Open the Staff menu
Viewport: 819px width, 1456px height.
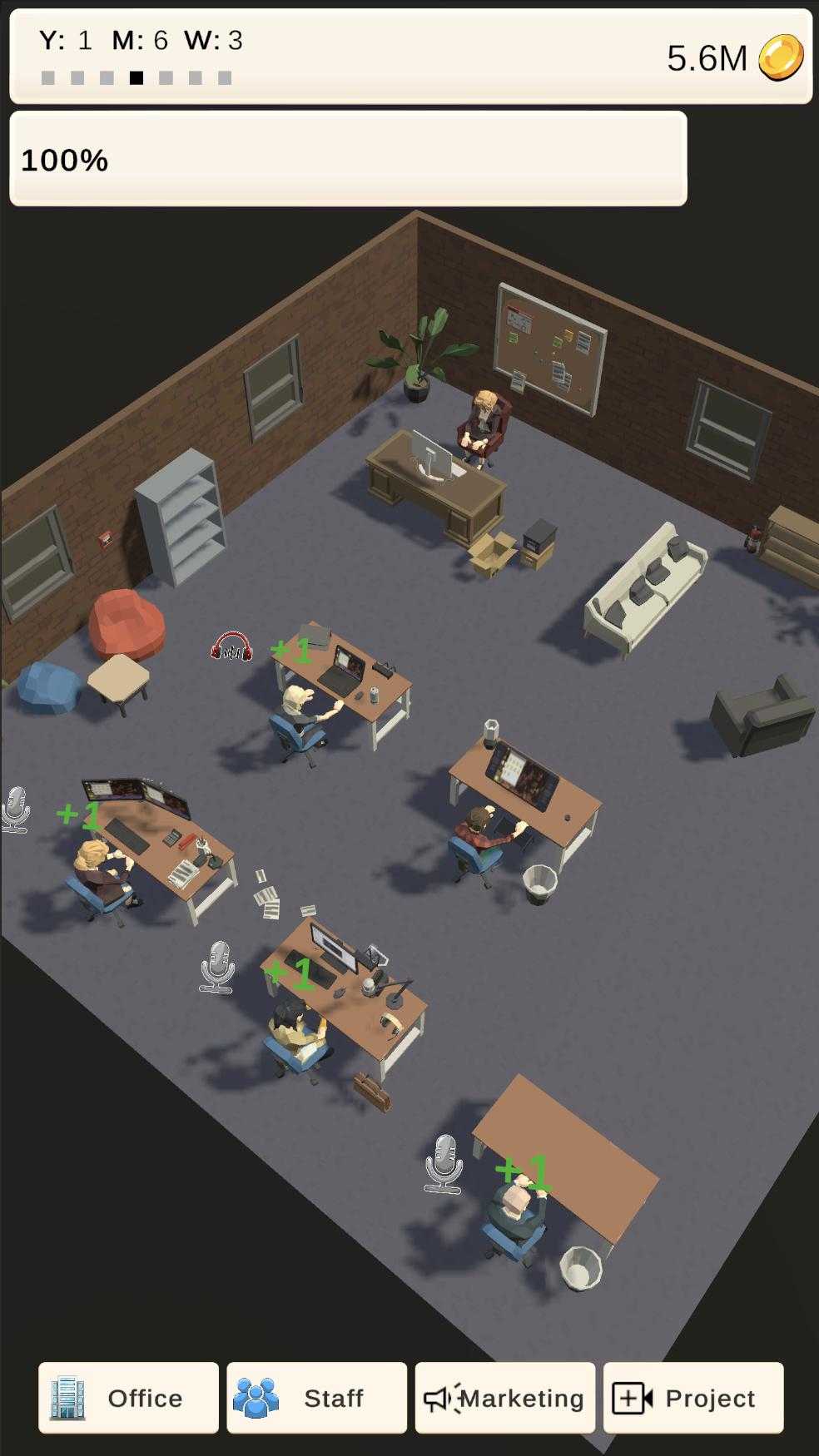tap(316, 1398)
